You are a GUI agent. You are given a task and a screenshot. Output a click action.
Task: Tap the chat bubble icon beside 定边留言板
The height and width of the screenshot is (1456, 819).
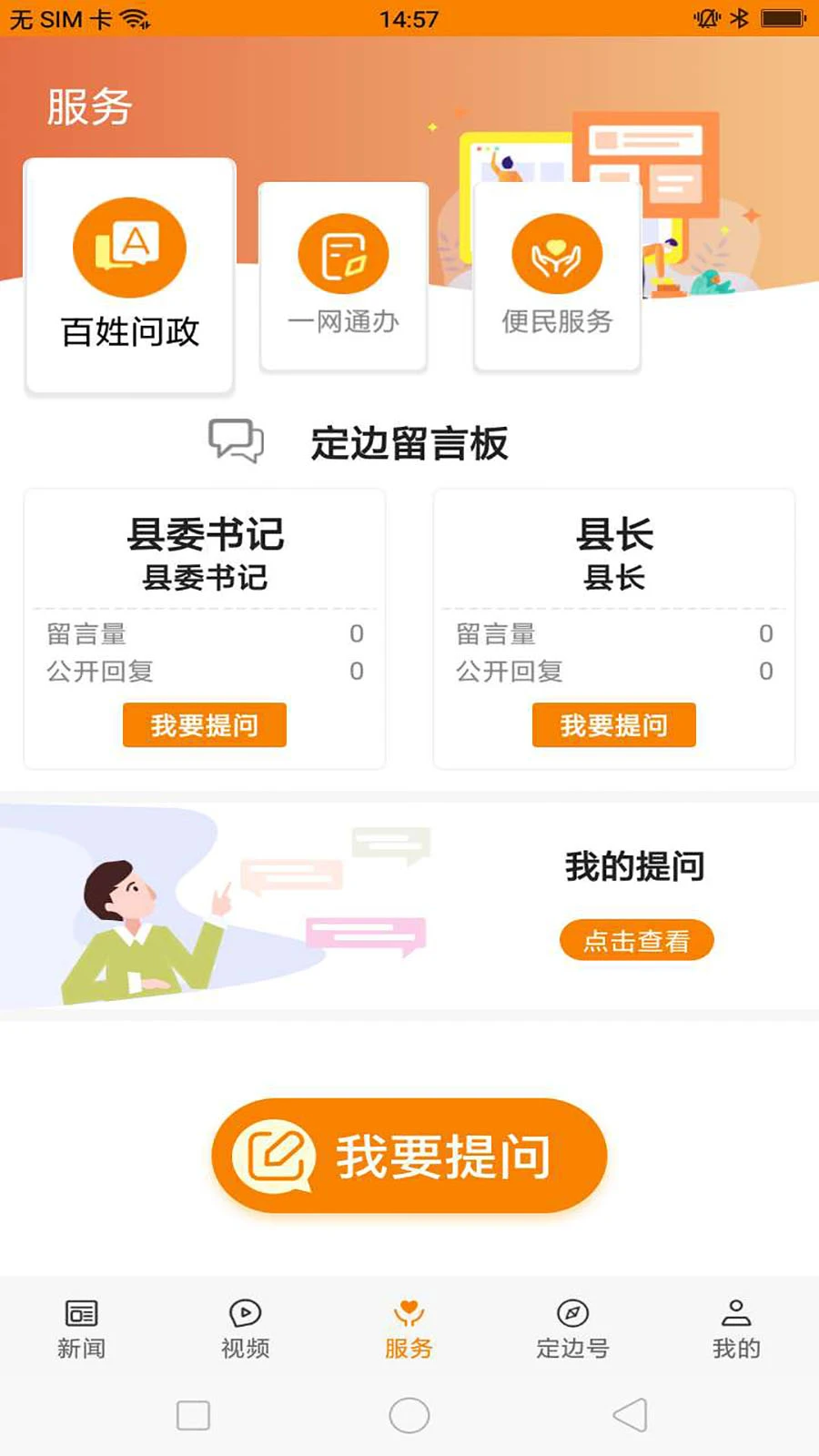[x=235, y=440]
